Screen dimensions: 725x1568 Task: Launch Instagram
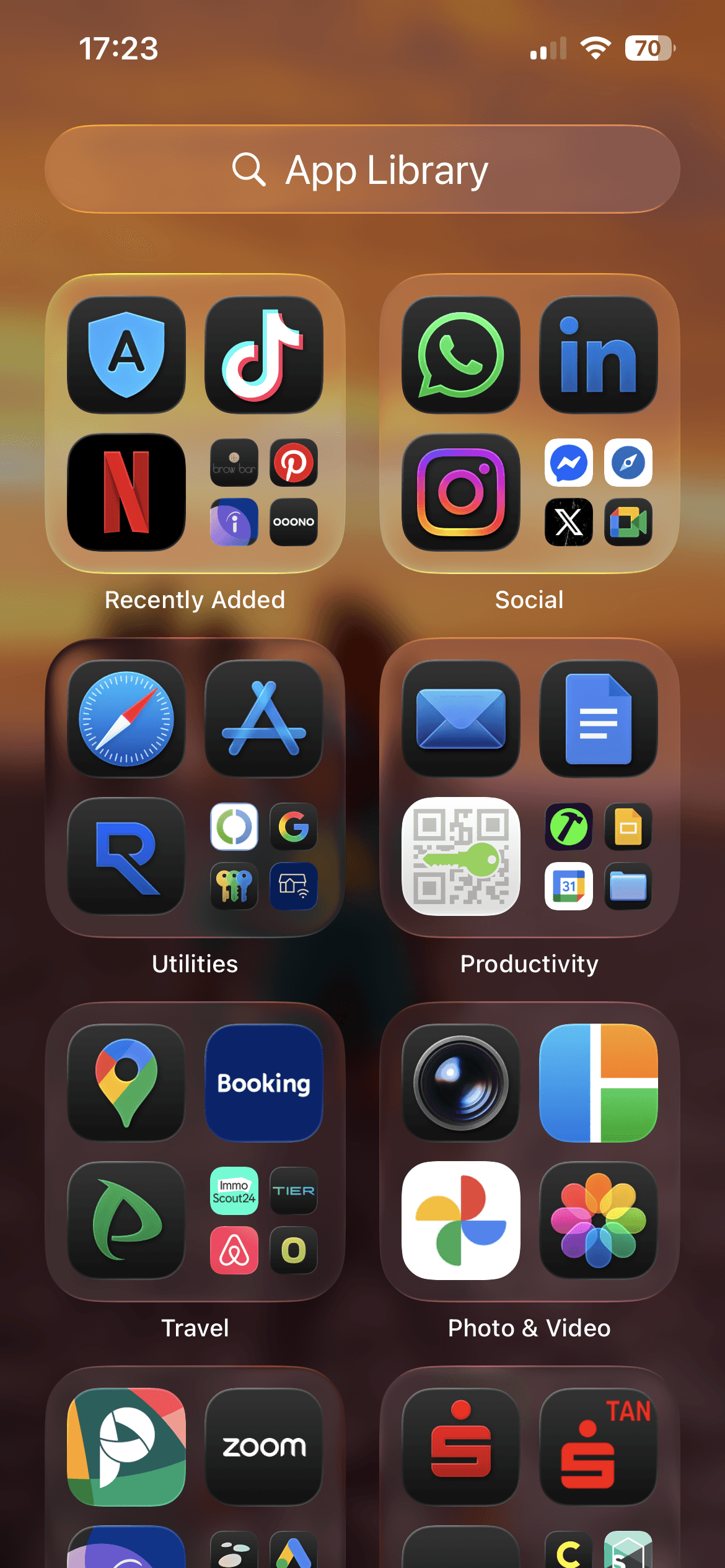point(460,492)
